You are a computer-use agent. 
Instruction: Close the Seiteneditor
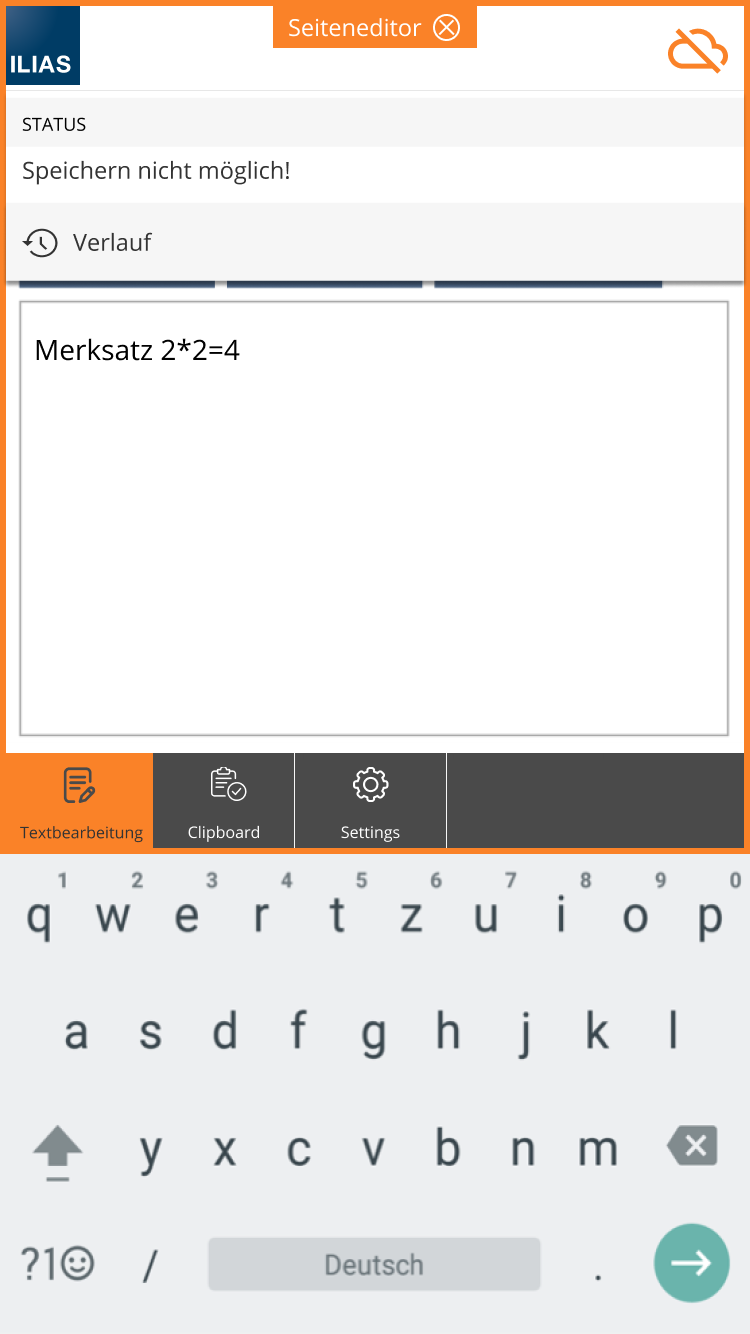pos(446,28)
